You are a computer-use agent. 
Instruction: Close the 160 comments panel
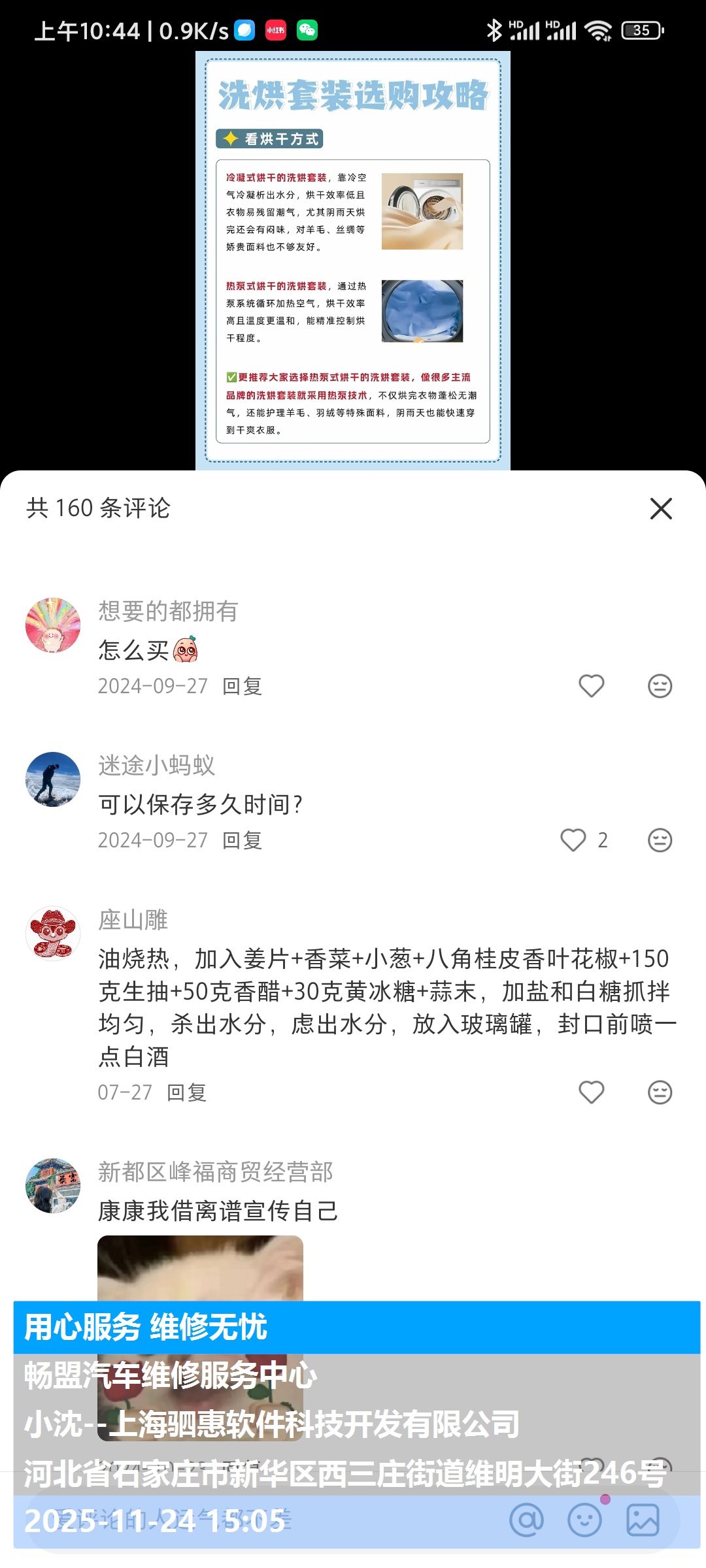pyautogui.click(x=661, y=508)
